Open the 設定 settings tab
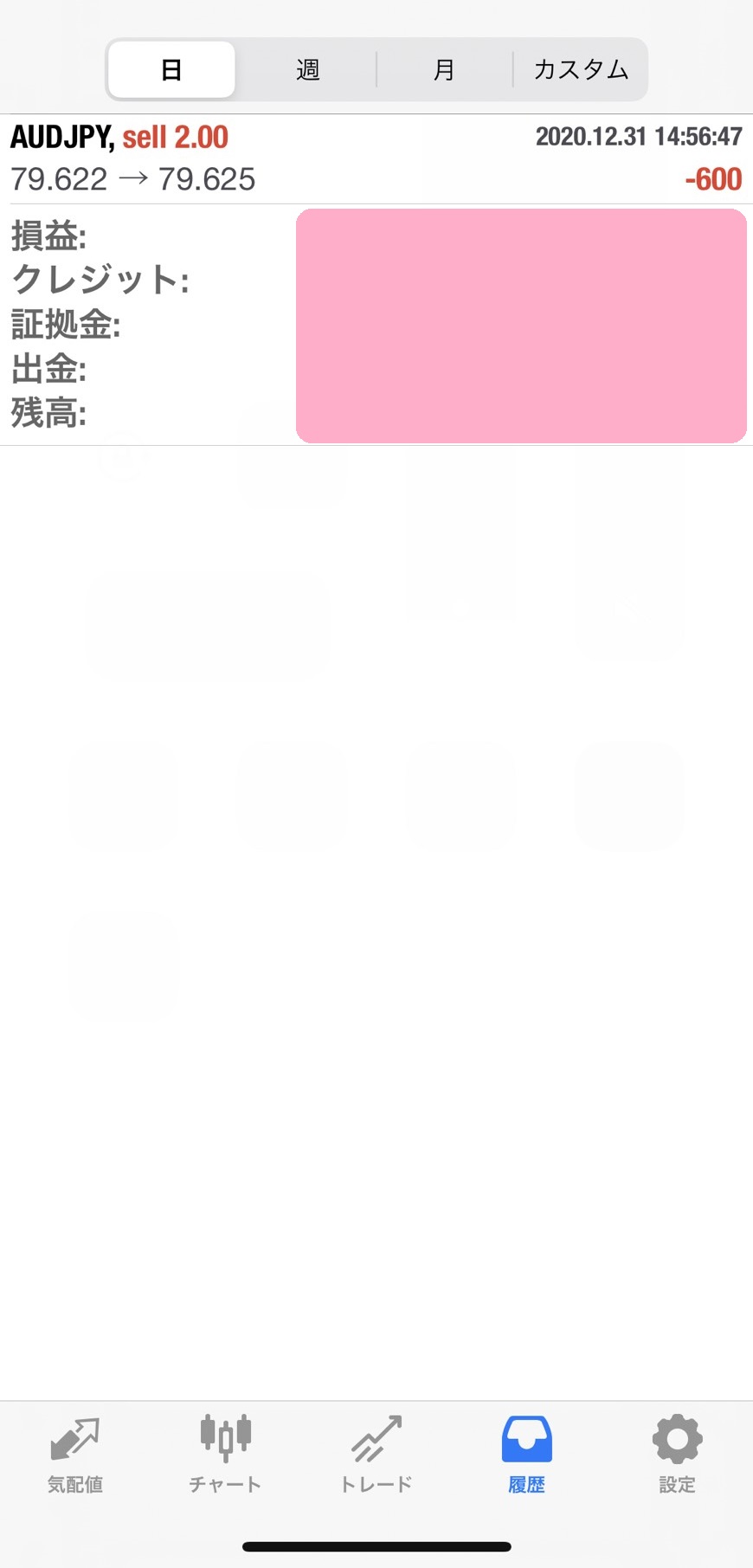The width and height of the screenshot is (753, 1568). [x=677, y=1455]
